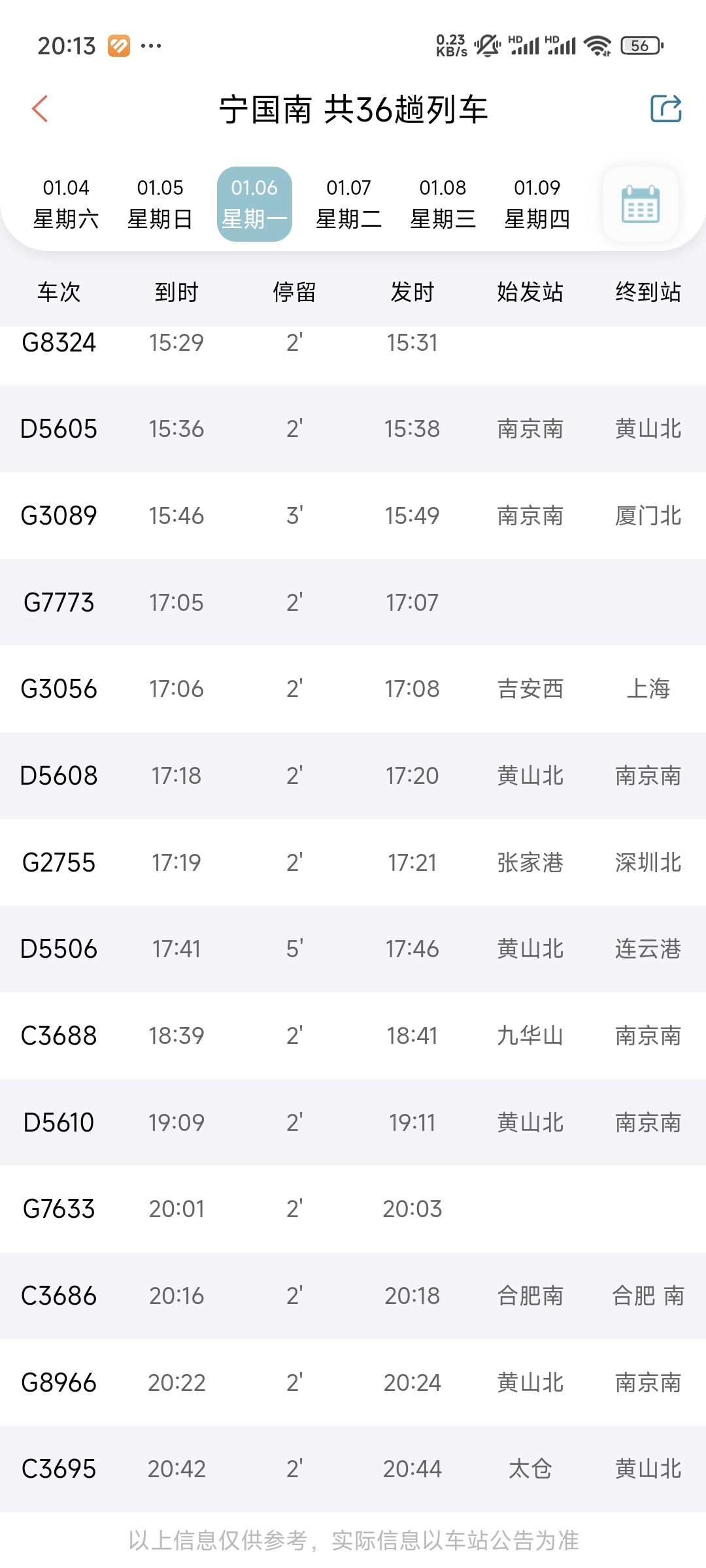Select date 01.05 星期日
The height and width of the screenshot is (1568, 706).
click(160, 204)
